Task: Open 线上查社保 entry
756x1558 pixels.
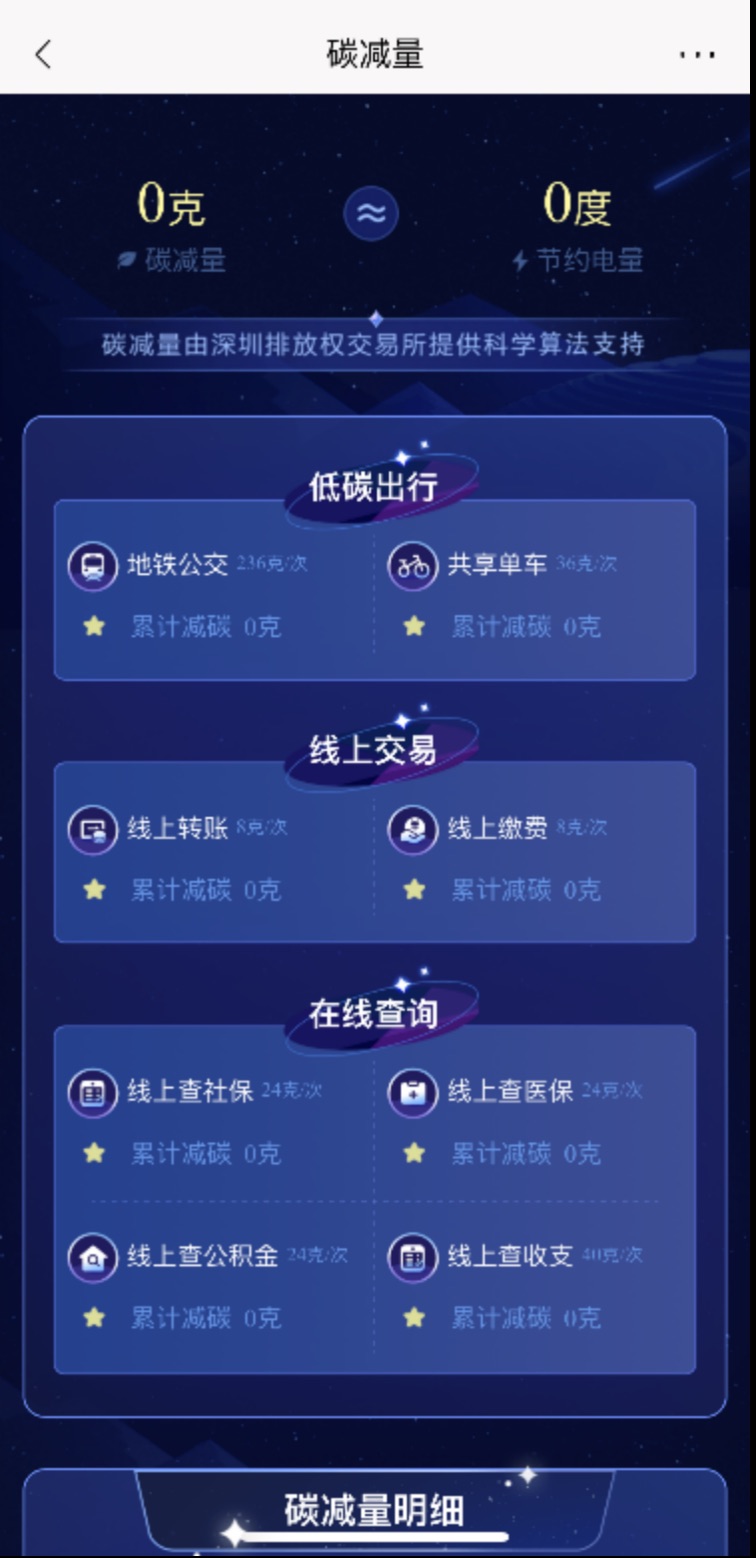Action: pos(190,1091)
